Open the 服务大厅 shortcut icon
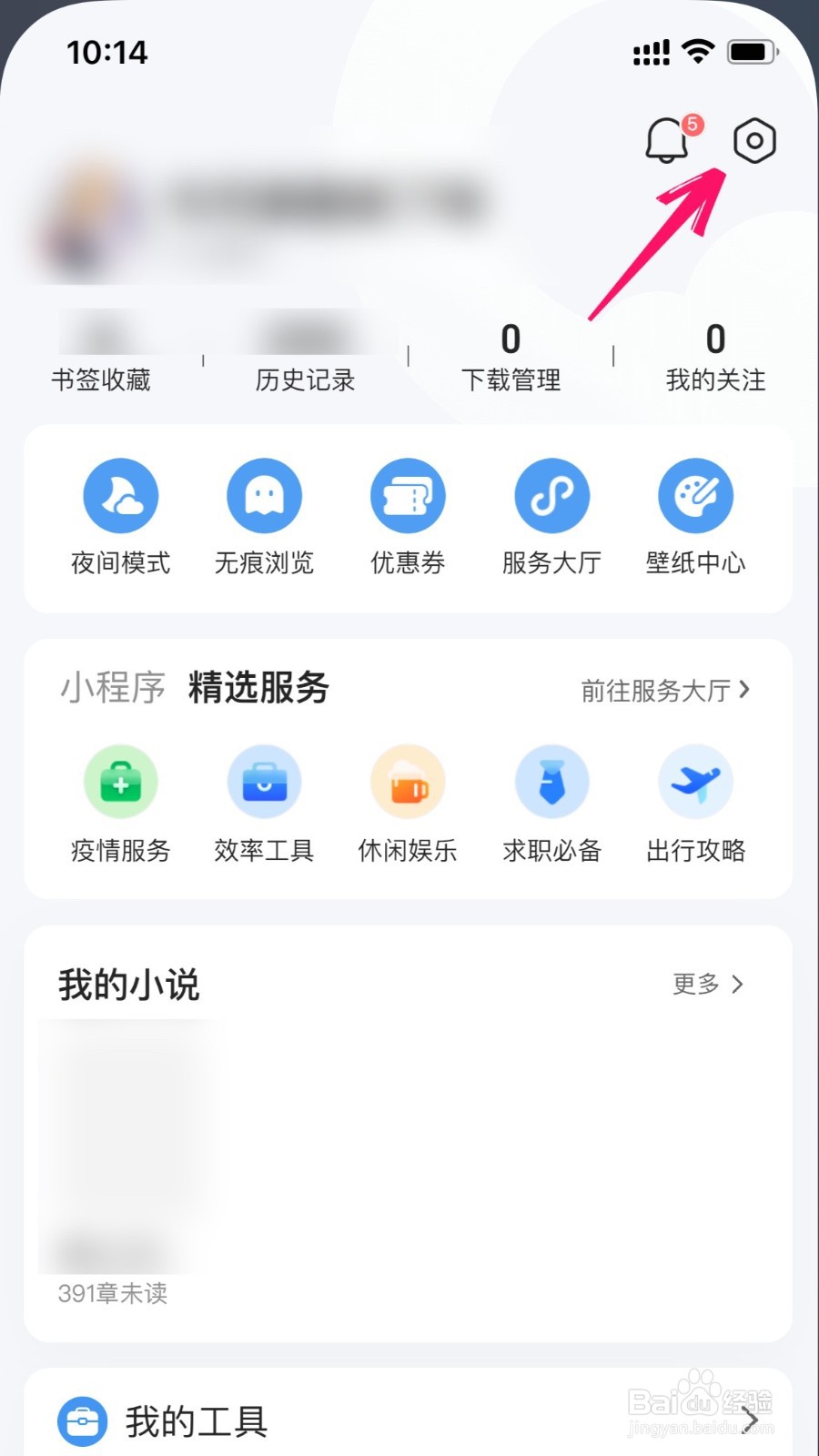This screenshot has width=819, height=1456. (x=551, y=496)
